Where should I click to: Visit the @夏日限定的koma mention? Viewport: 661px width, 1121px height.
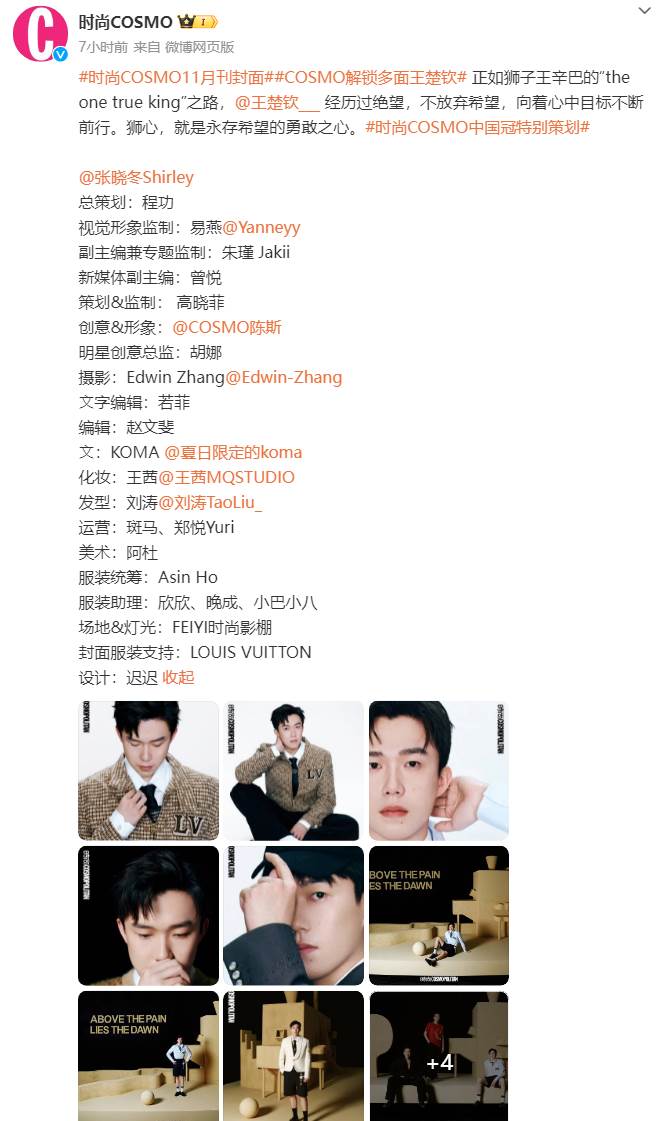[x=233, y=452]
